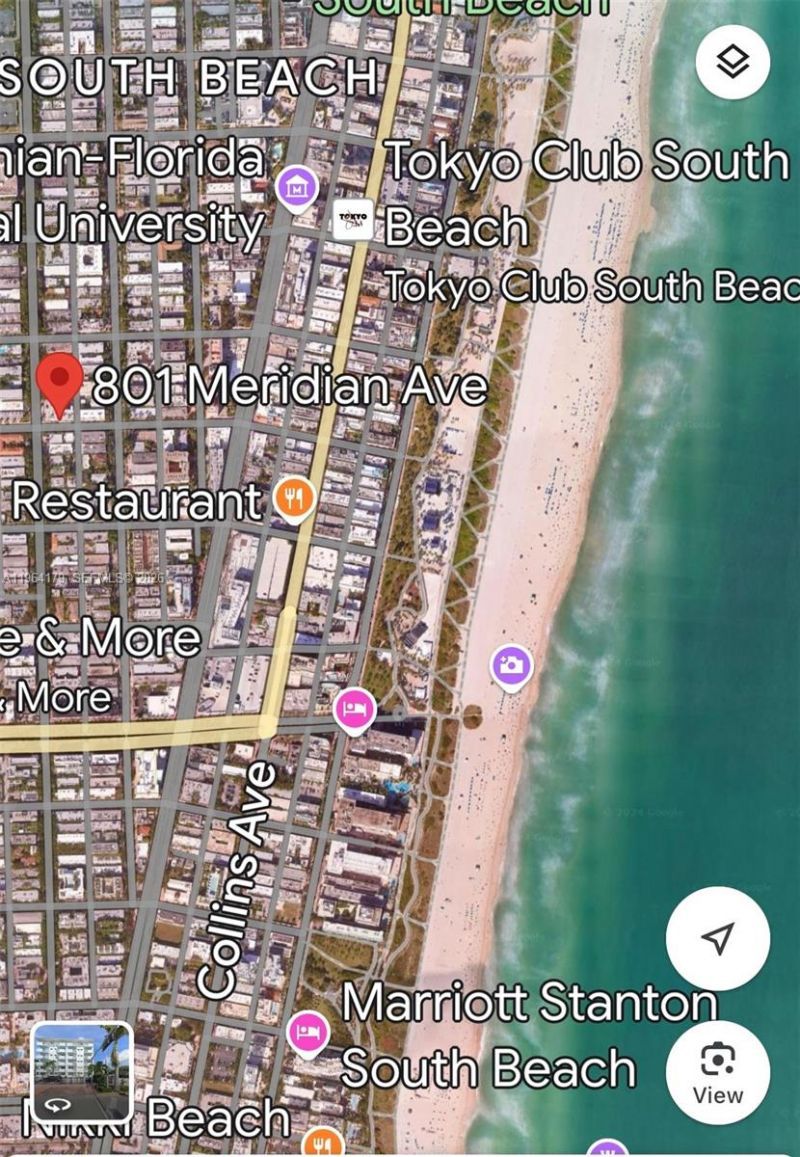Click the lodging marker near Marriott Stanton

[307, 1031]
